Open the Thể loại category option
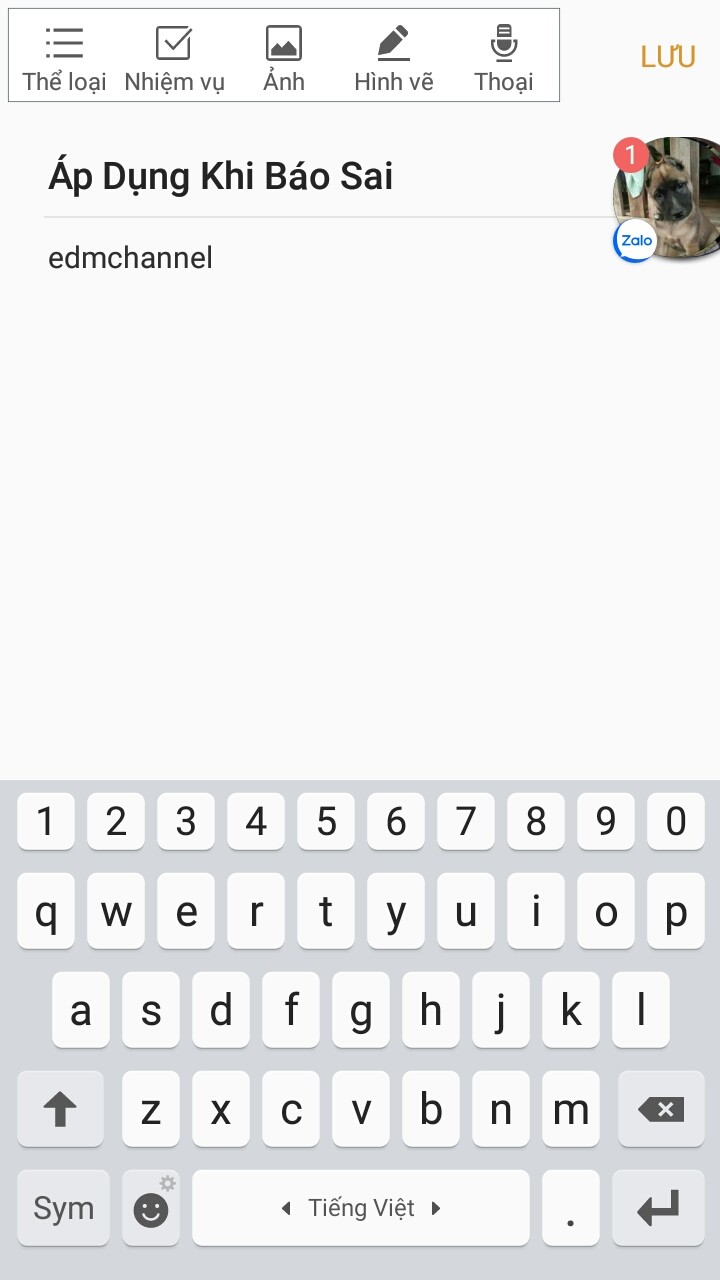 point(65,59)
